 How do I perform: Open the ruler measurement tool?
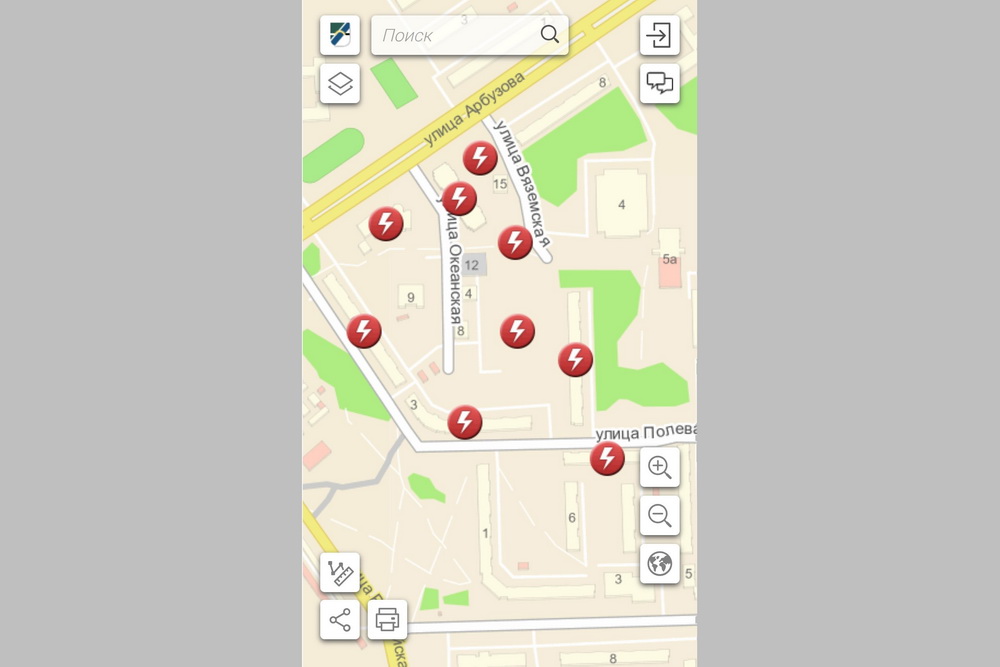click(x=340, y=572)
